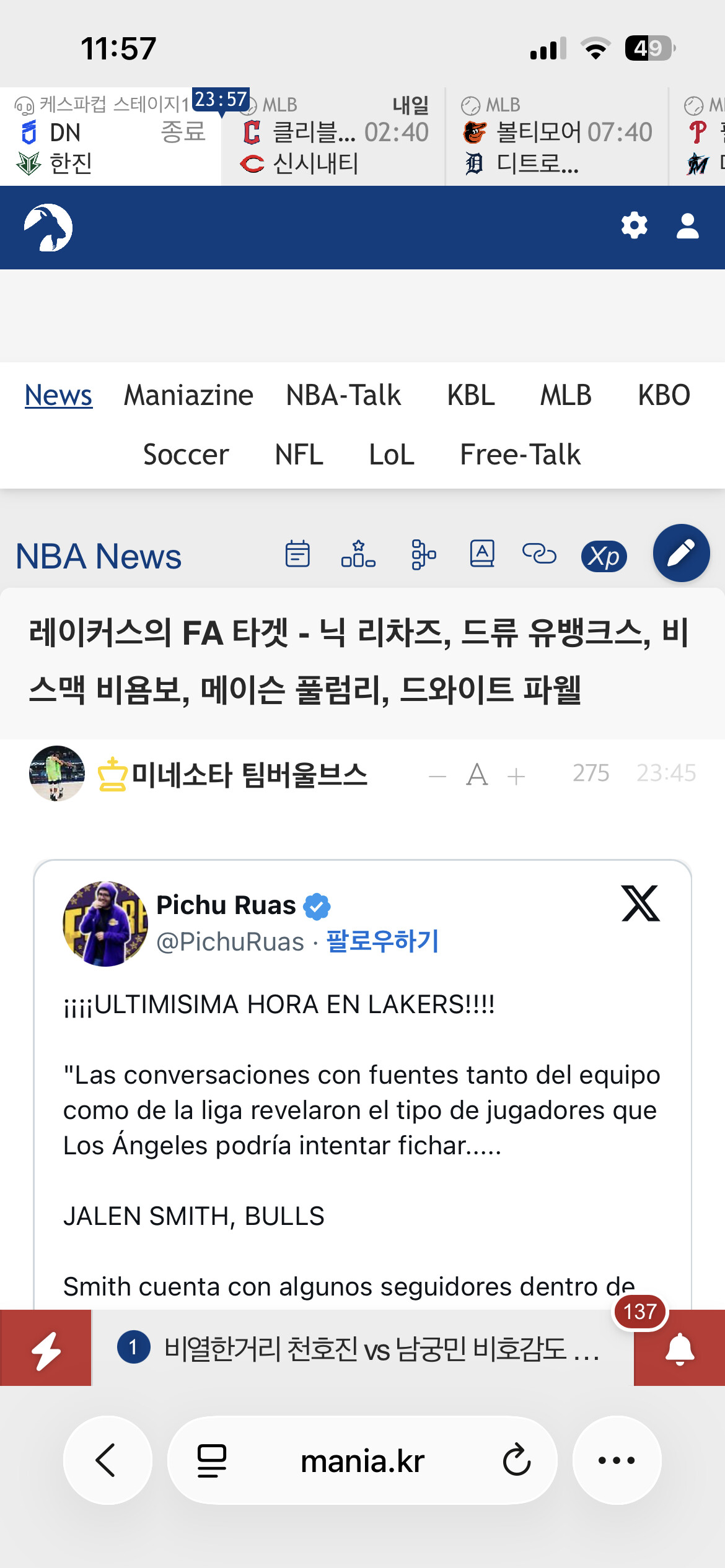The width and height of the screenshot is (725, 1568).
Task: Increase font size with the plus
Action: [516, 775]
